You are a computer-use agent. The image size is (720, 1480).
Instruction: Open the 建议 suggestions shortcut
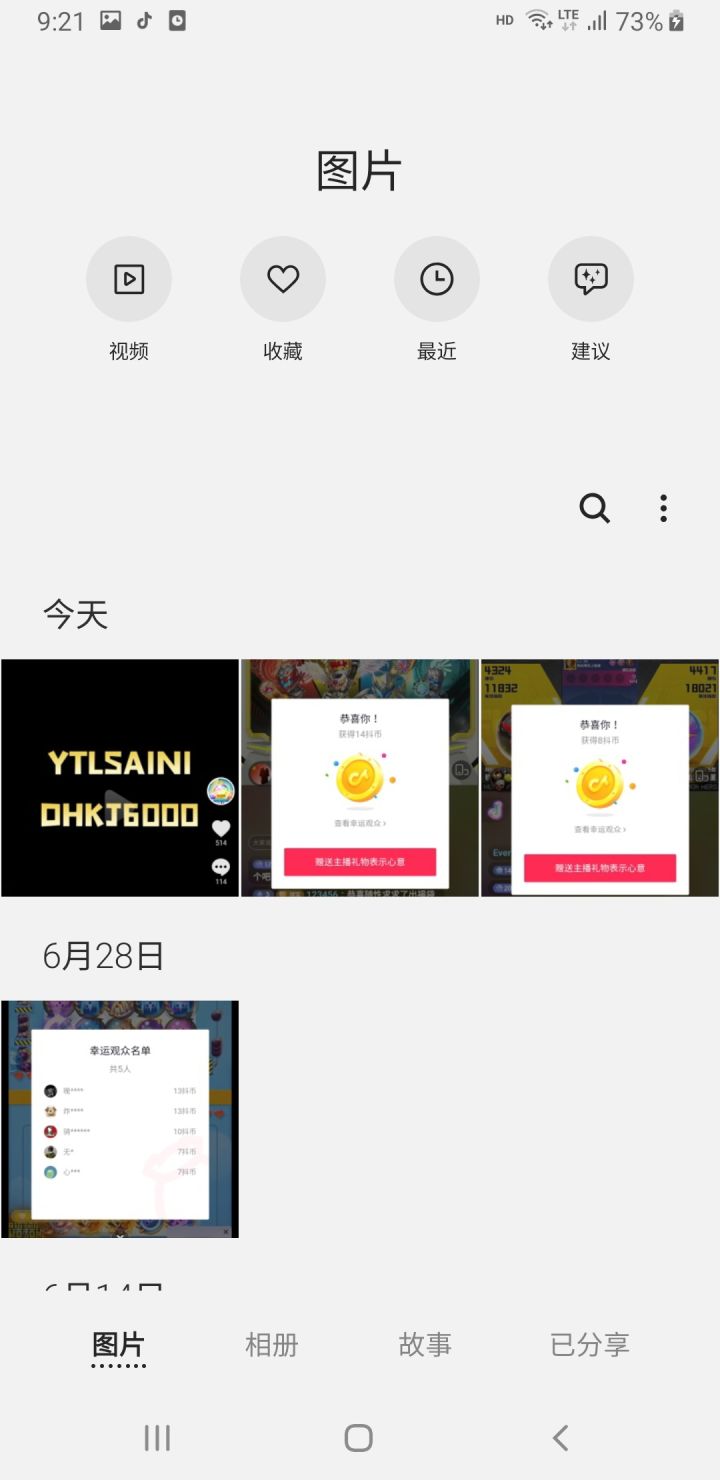591,279
